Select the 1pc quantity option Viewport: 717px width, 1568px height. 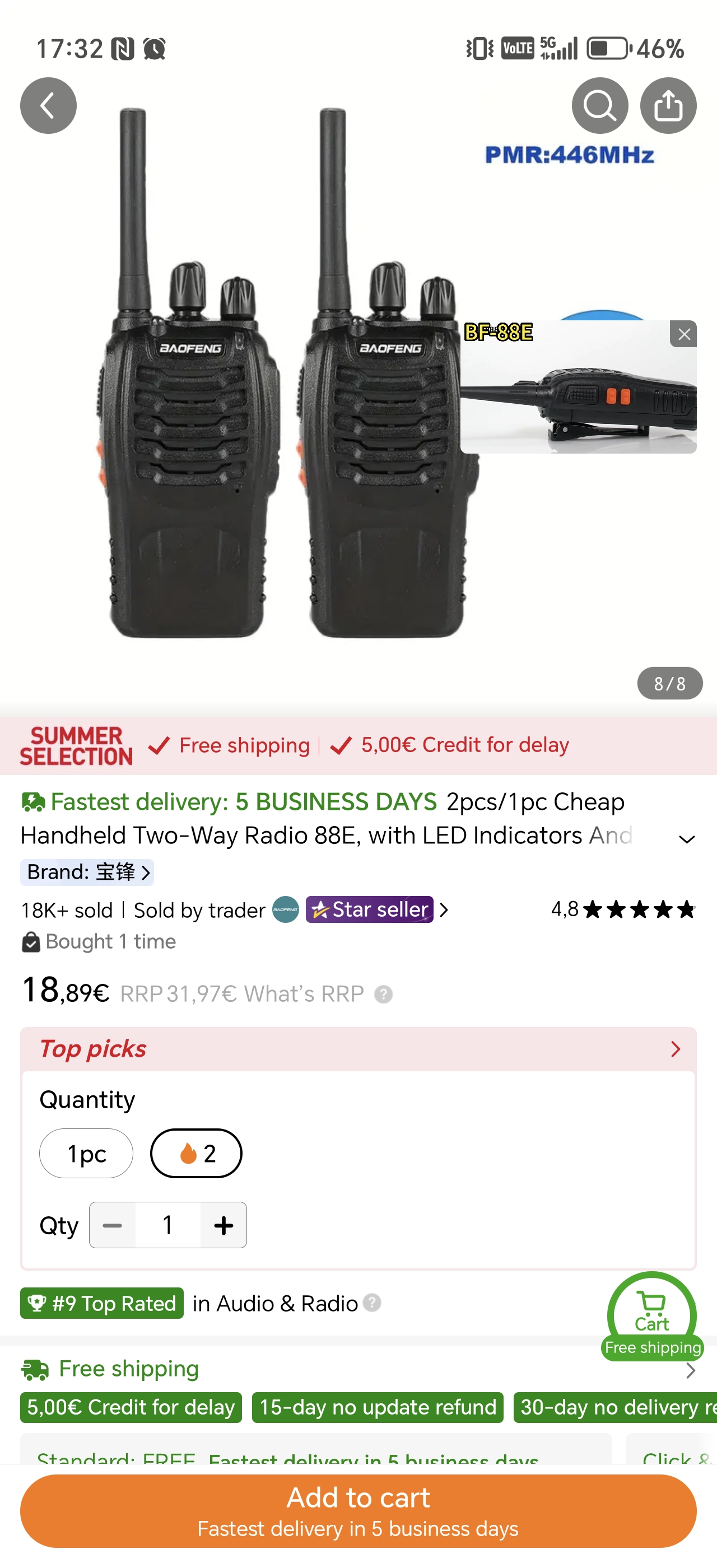click(x=86, y=1154)
